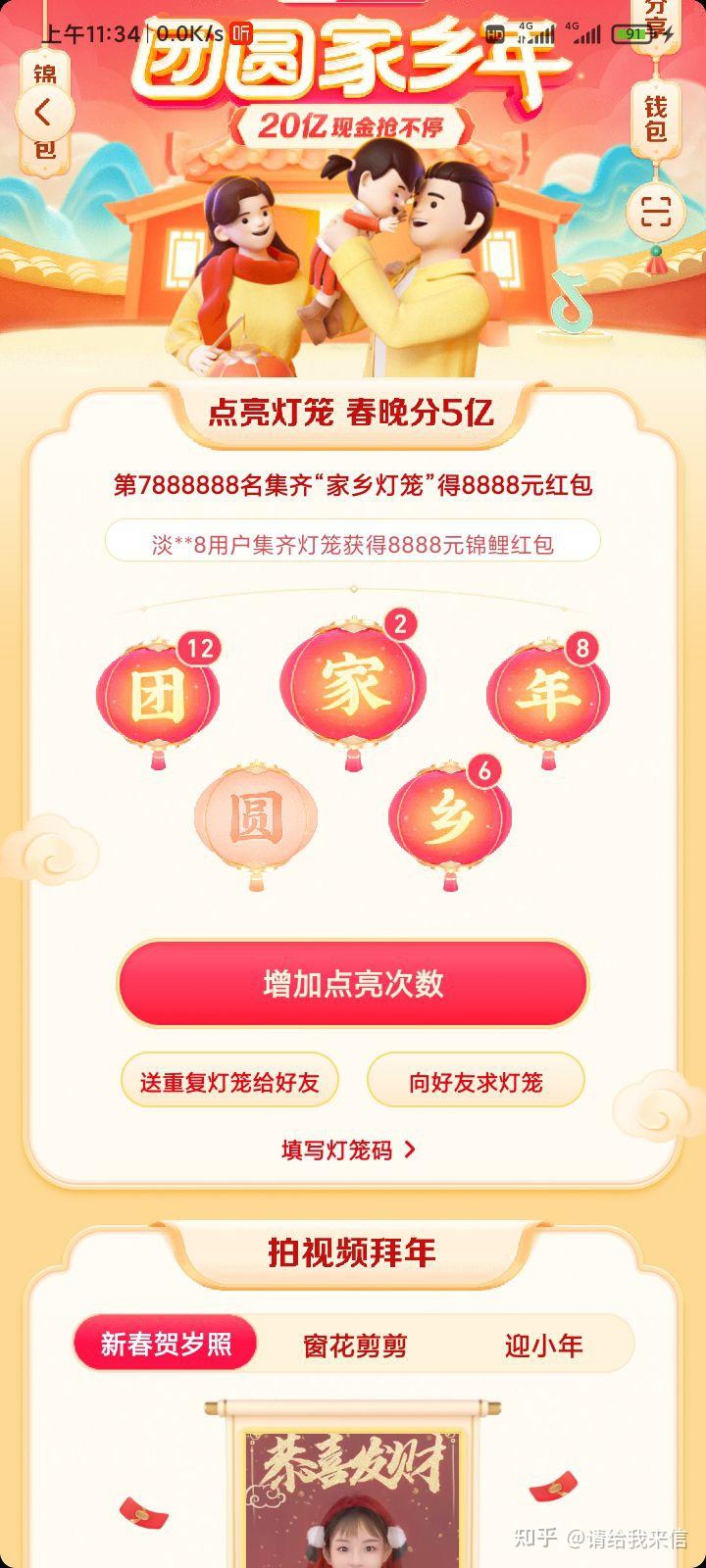
Task: Open the scan code icon
Action: pos(655,211)
